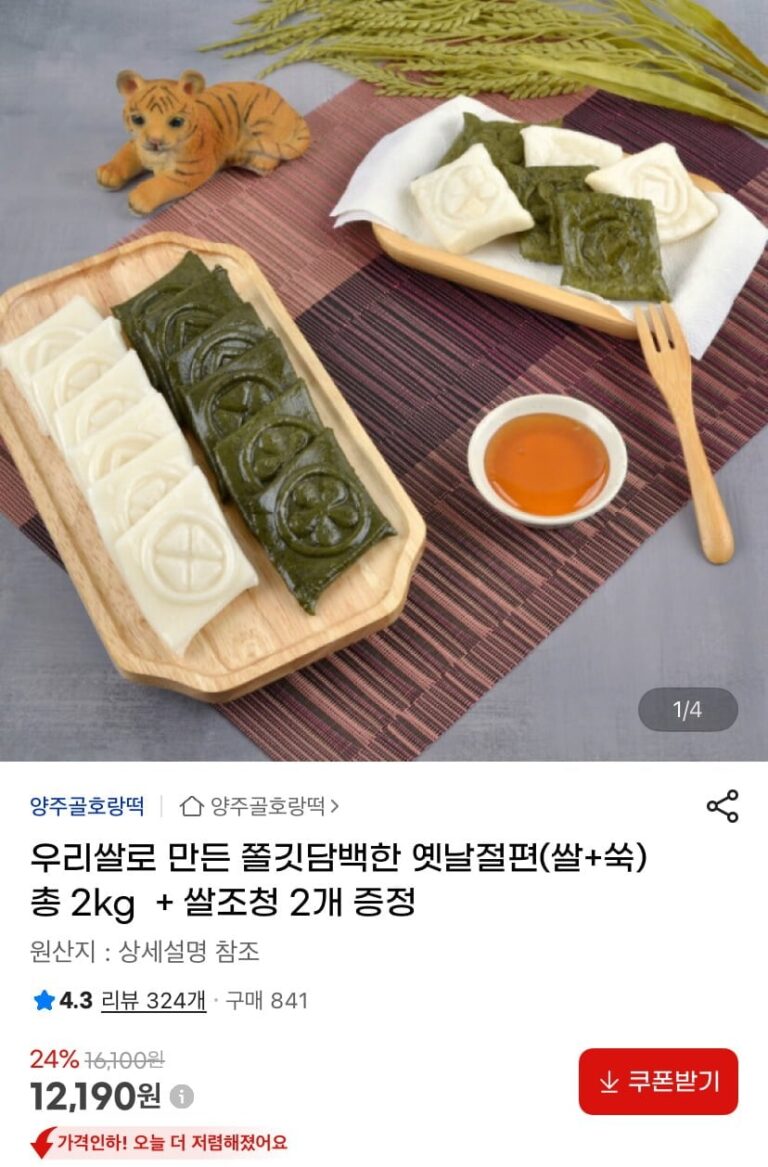The width and height of the screenshot is (768, 1167).
Task: Open the 리뷰 324개 reviews link
Action: click(x=153, y=1001)
